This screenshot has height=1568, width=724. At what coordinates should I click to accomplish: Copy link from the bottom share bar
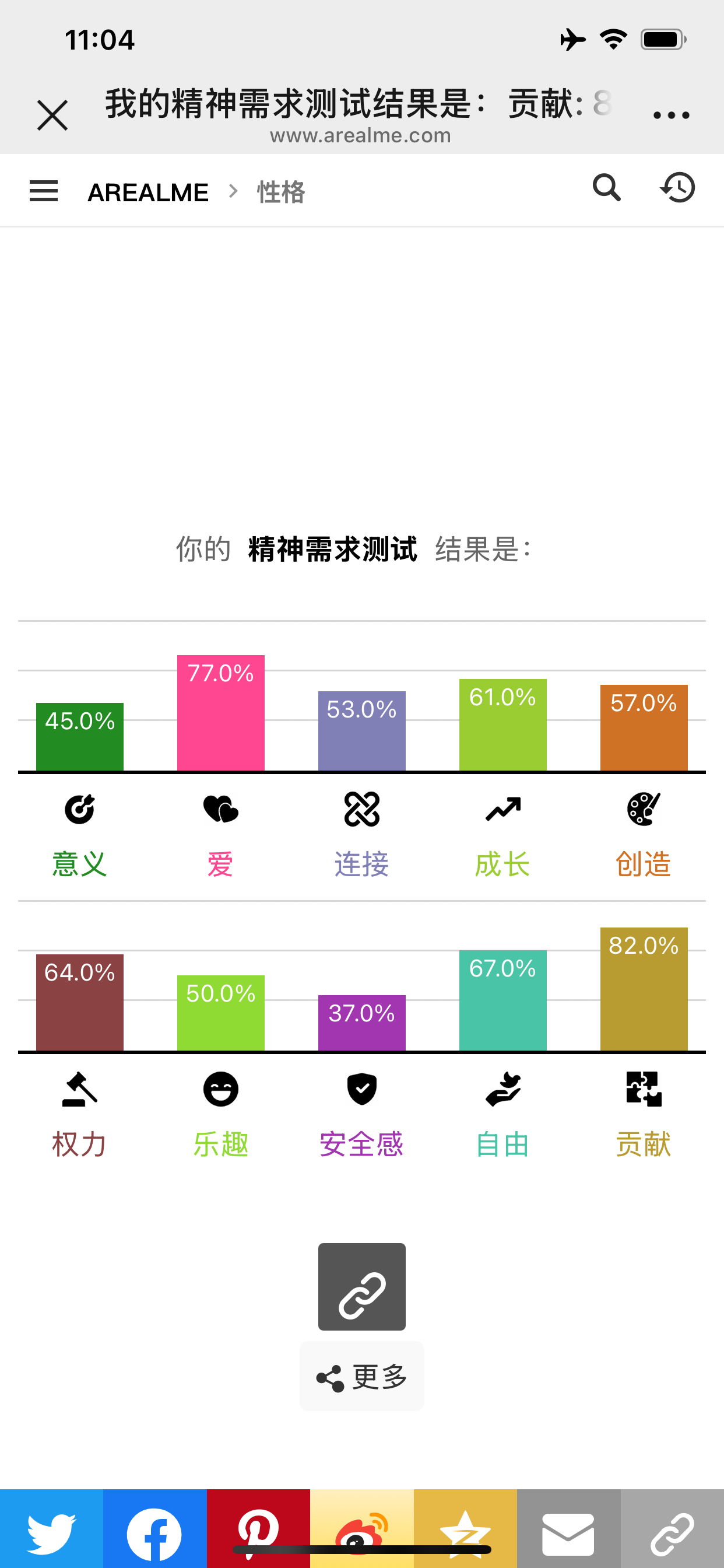(672, 1531)
